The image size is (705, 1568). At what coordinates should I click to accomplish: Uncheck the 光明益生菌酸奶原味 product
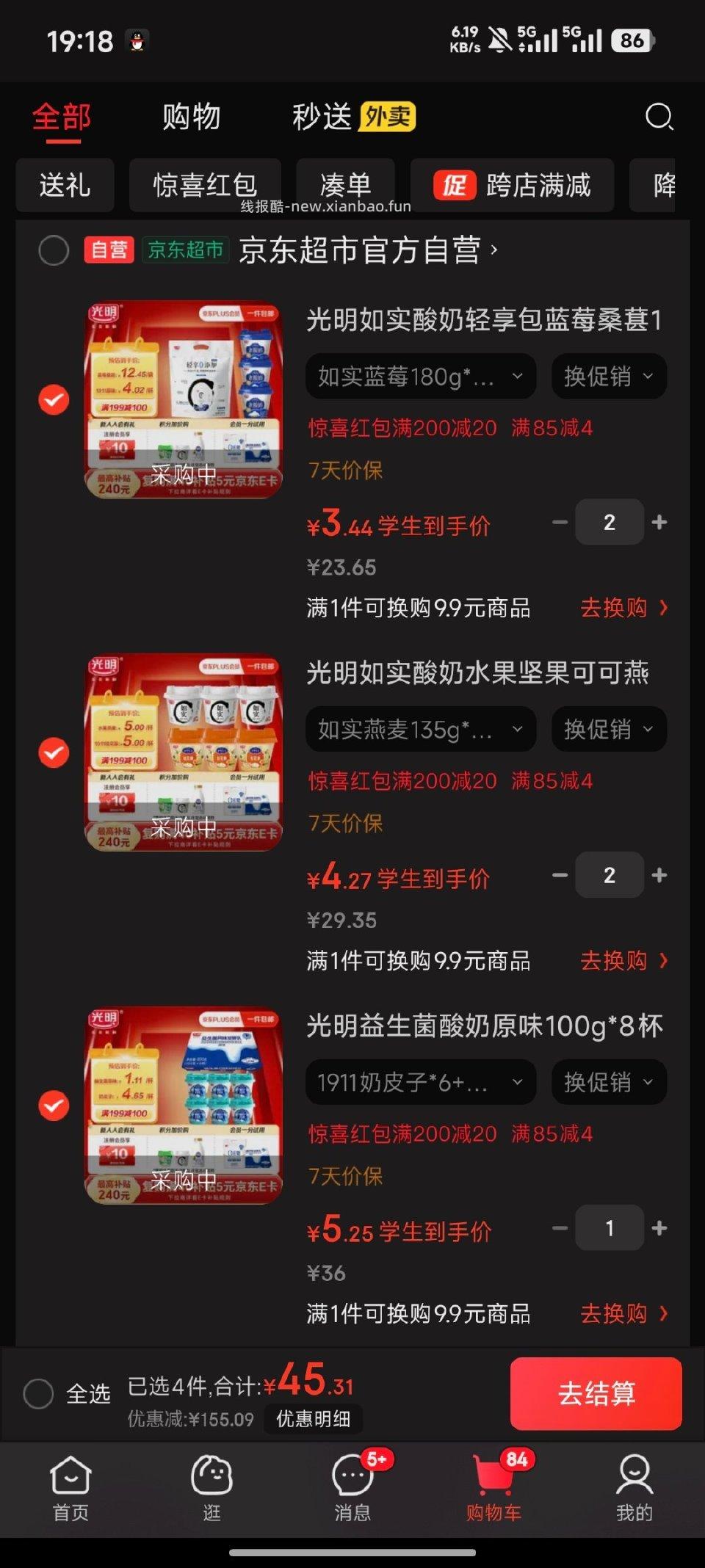tap(53, 1106)
